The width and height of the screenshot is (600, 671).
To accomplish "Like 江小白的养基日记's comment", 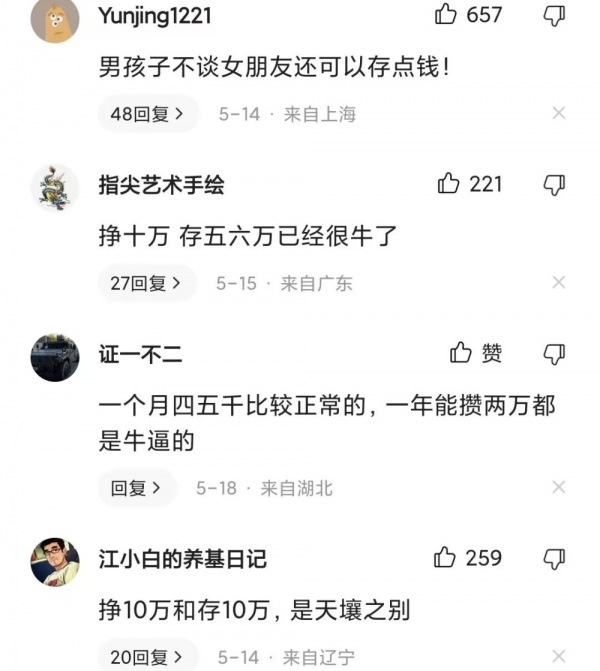I will coord(446,558).
